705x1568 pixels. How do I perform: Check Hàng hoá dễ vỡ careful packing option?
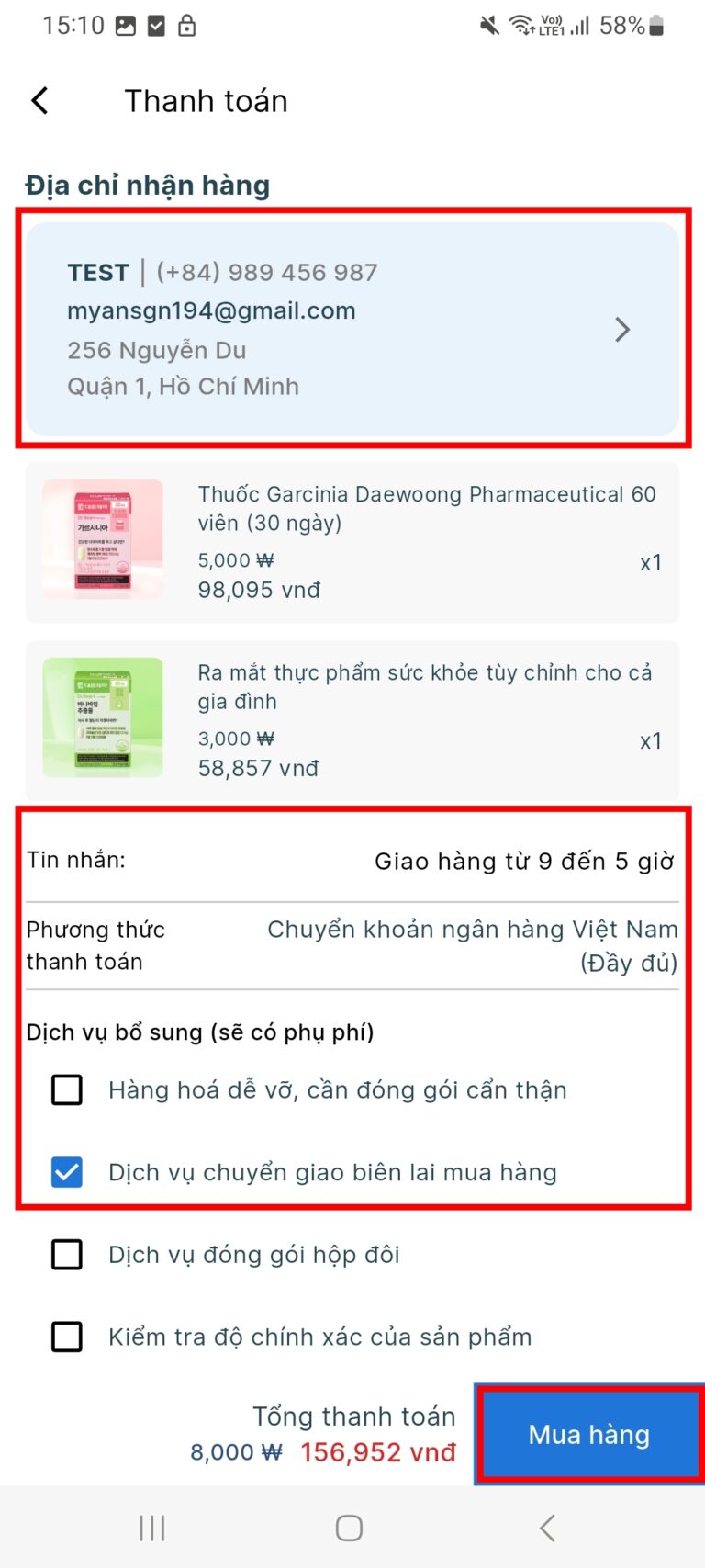[x=67, y=1090]
